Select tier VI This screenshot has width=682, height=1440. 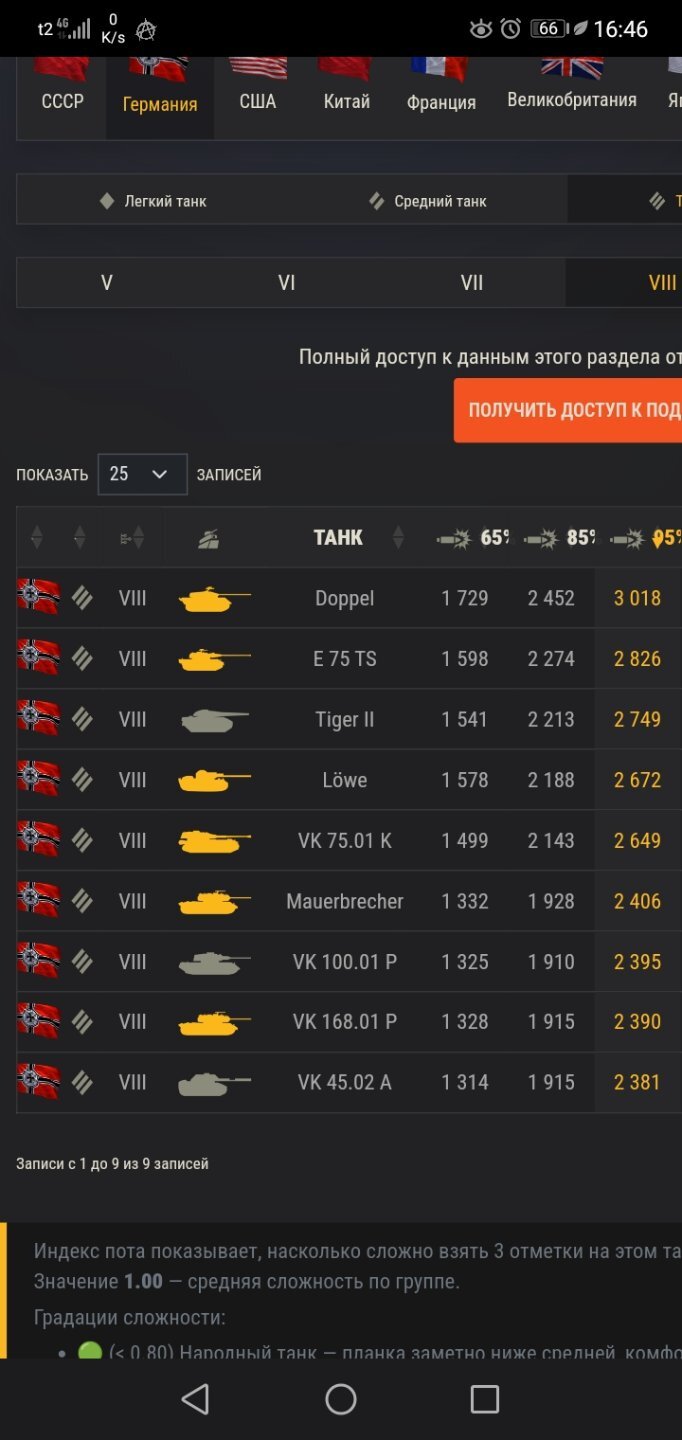[287, 282]
